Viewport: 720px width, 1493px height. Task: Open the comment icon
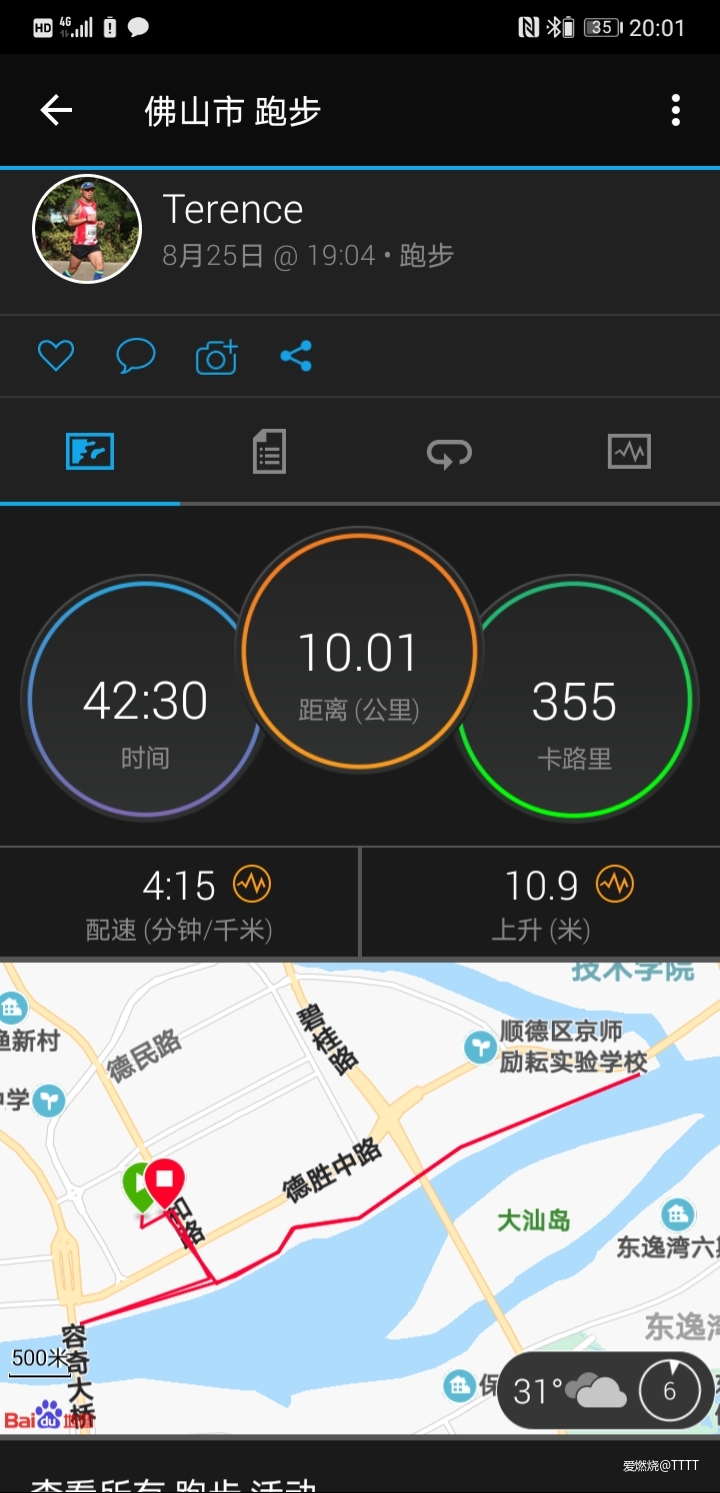[136, 355]
